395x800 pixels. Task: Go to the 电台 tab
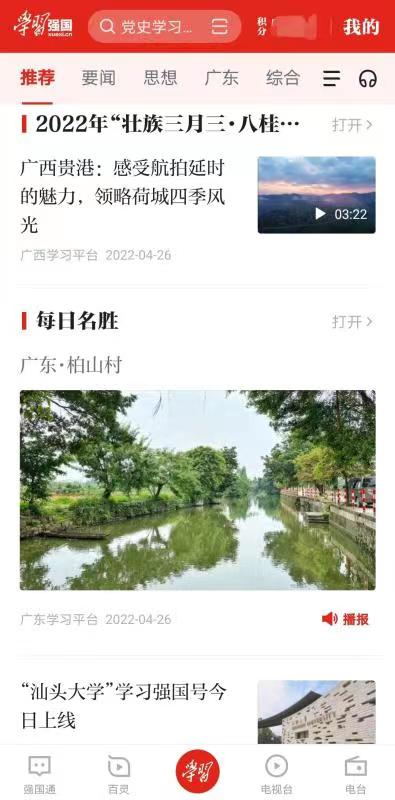(356, 774)
